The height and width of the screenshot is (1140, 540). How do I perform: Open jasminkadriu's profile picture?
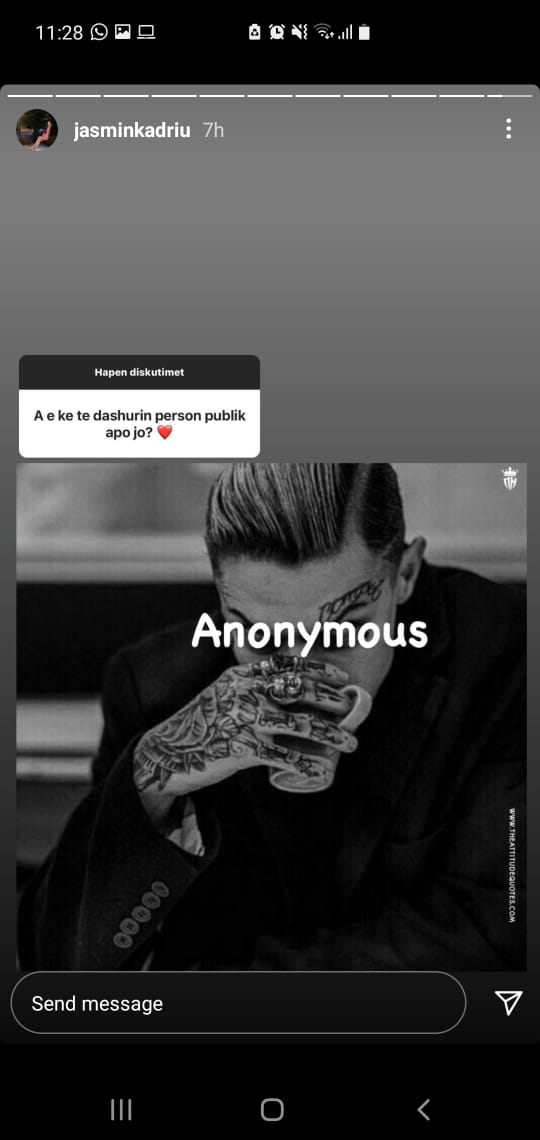click(37, 130)
